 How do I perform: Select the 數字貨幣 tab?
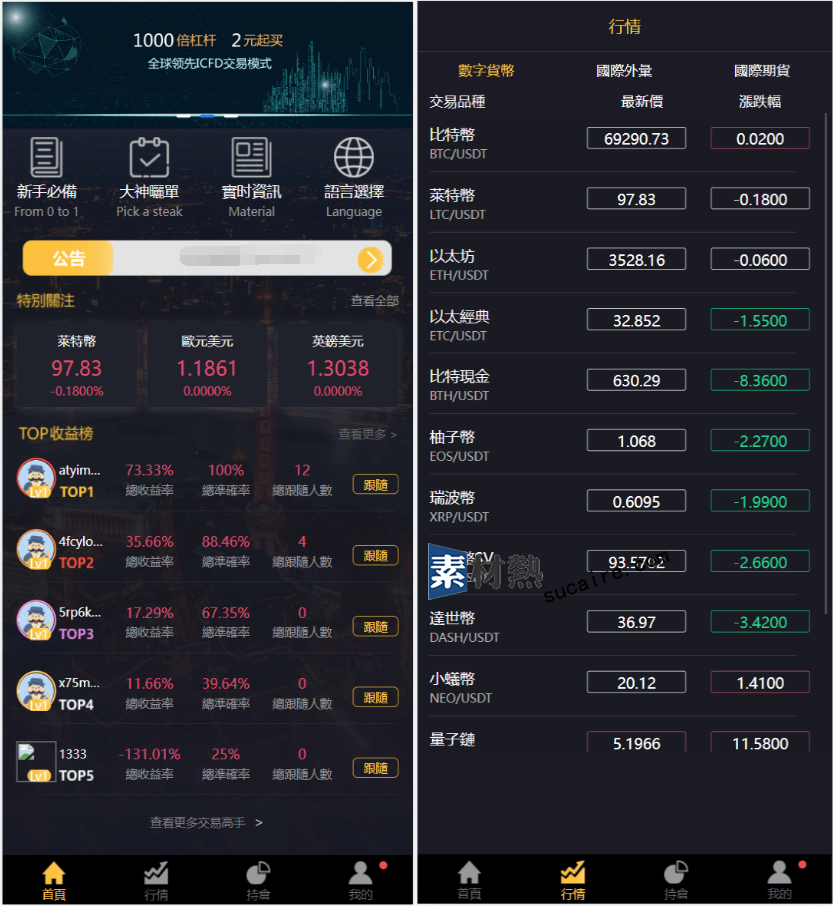coord(486,71)
